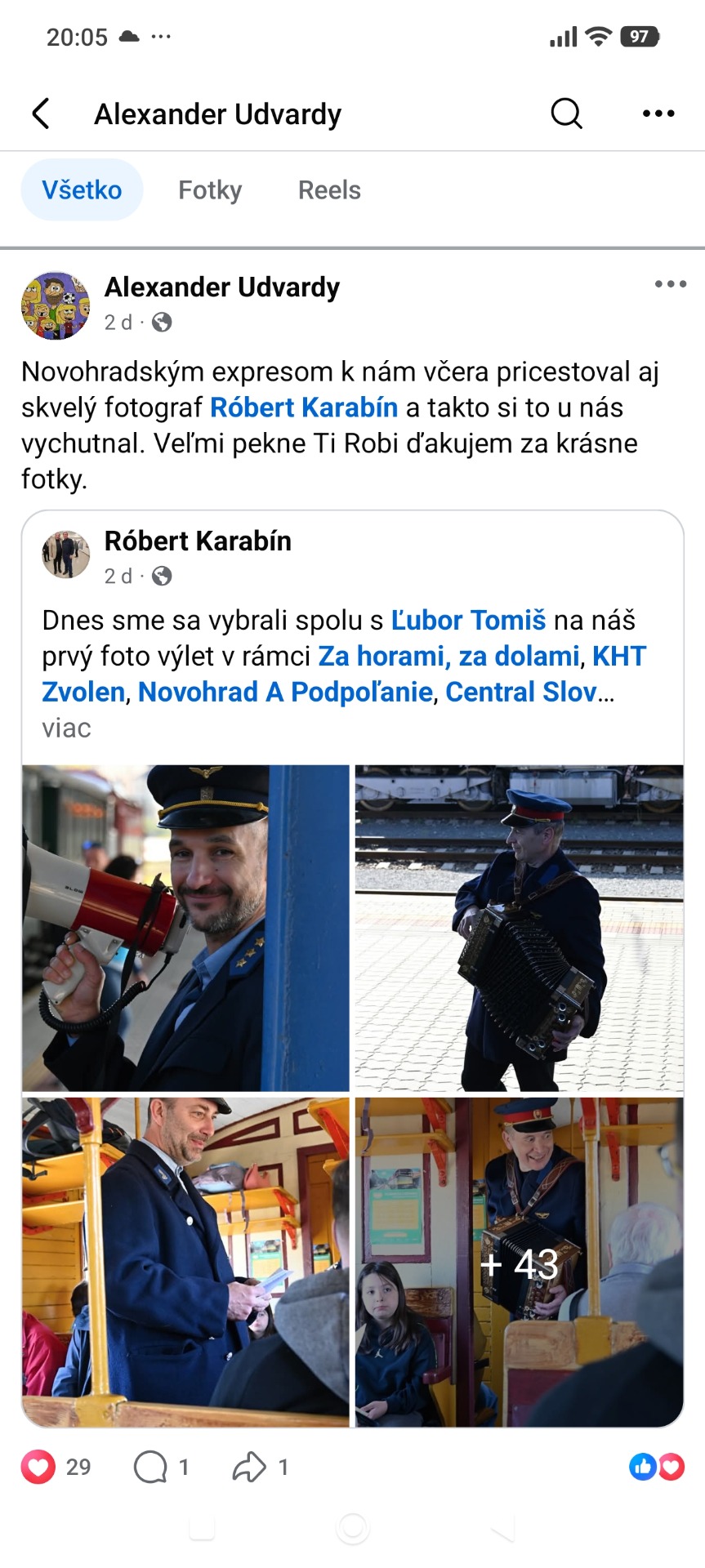This screenshot has width=705, height=1568.
Task: Open Alexander Udvardy's profile picture
Action: (55, 305)
